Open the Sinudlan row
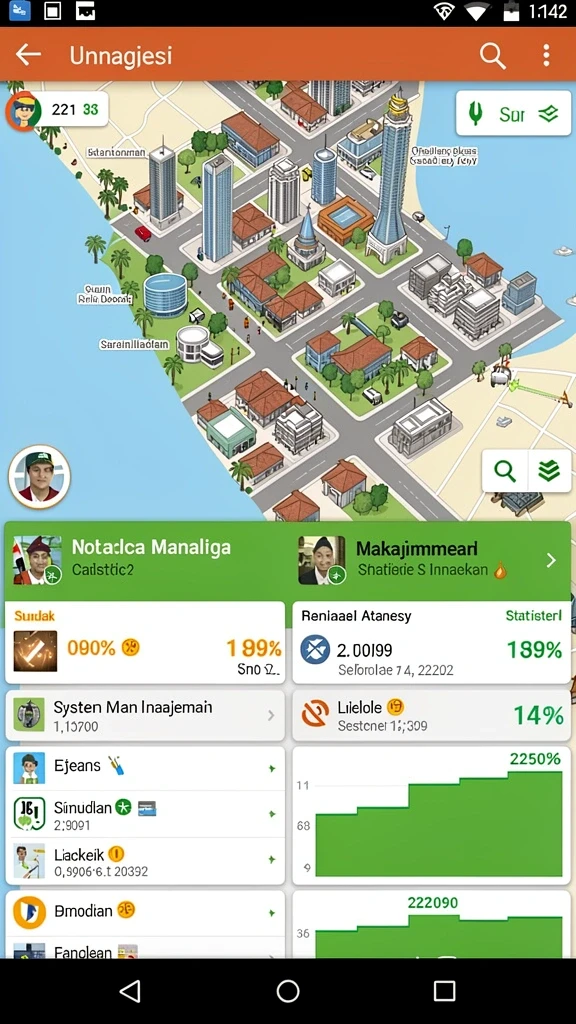This screenshot has height=1024, width=576. pyautogui.click(x=145, y=814)
